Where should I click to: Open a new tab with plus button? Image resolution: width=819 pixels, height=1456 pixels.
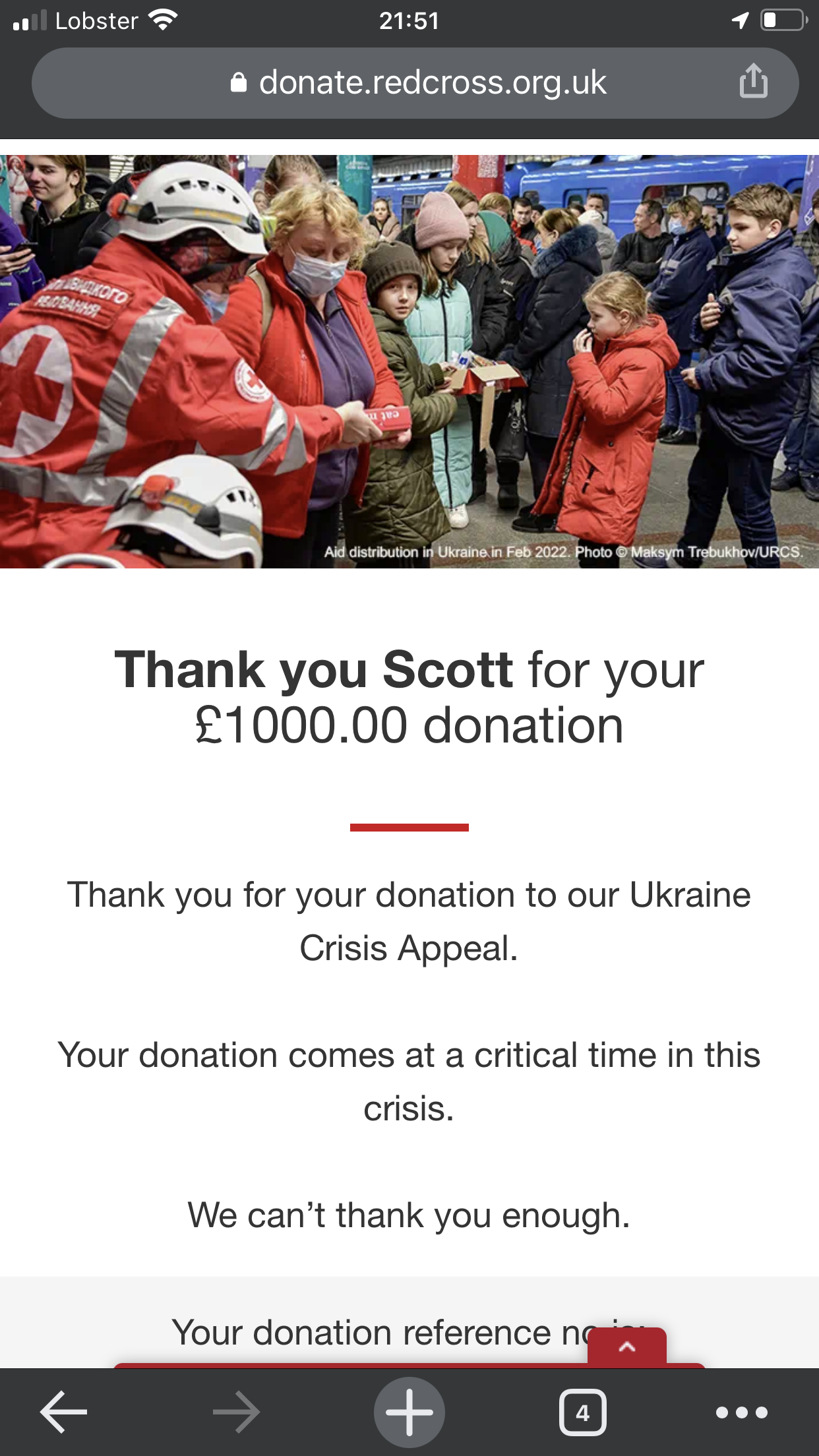pyautogui.click(x=409, y=1412)
